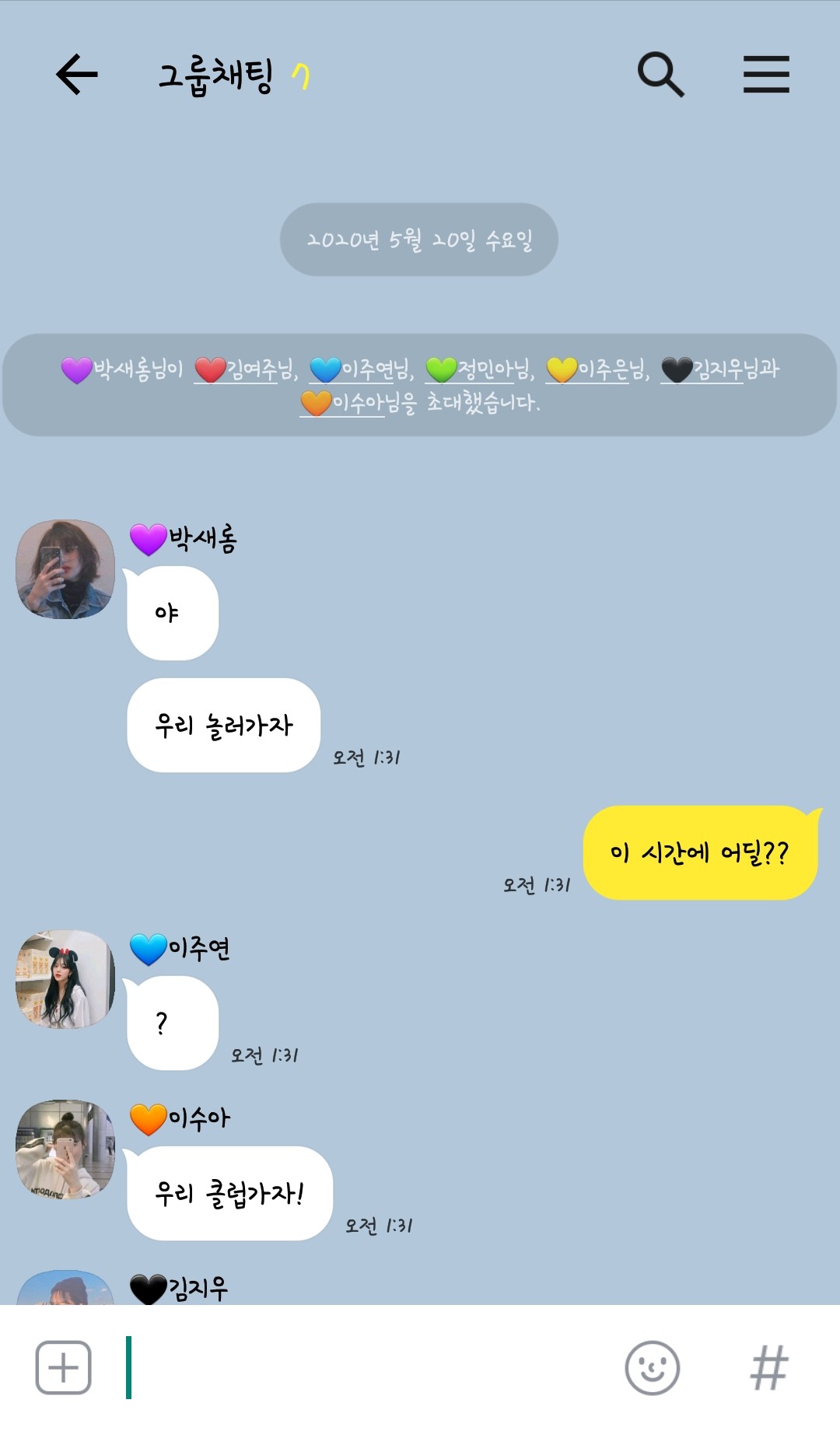Image resolution: width=840 pixels, height=1431 pixels.
Task: Open the chat room hamburger menu
Action: pos(766,75)
